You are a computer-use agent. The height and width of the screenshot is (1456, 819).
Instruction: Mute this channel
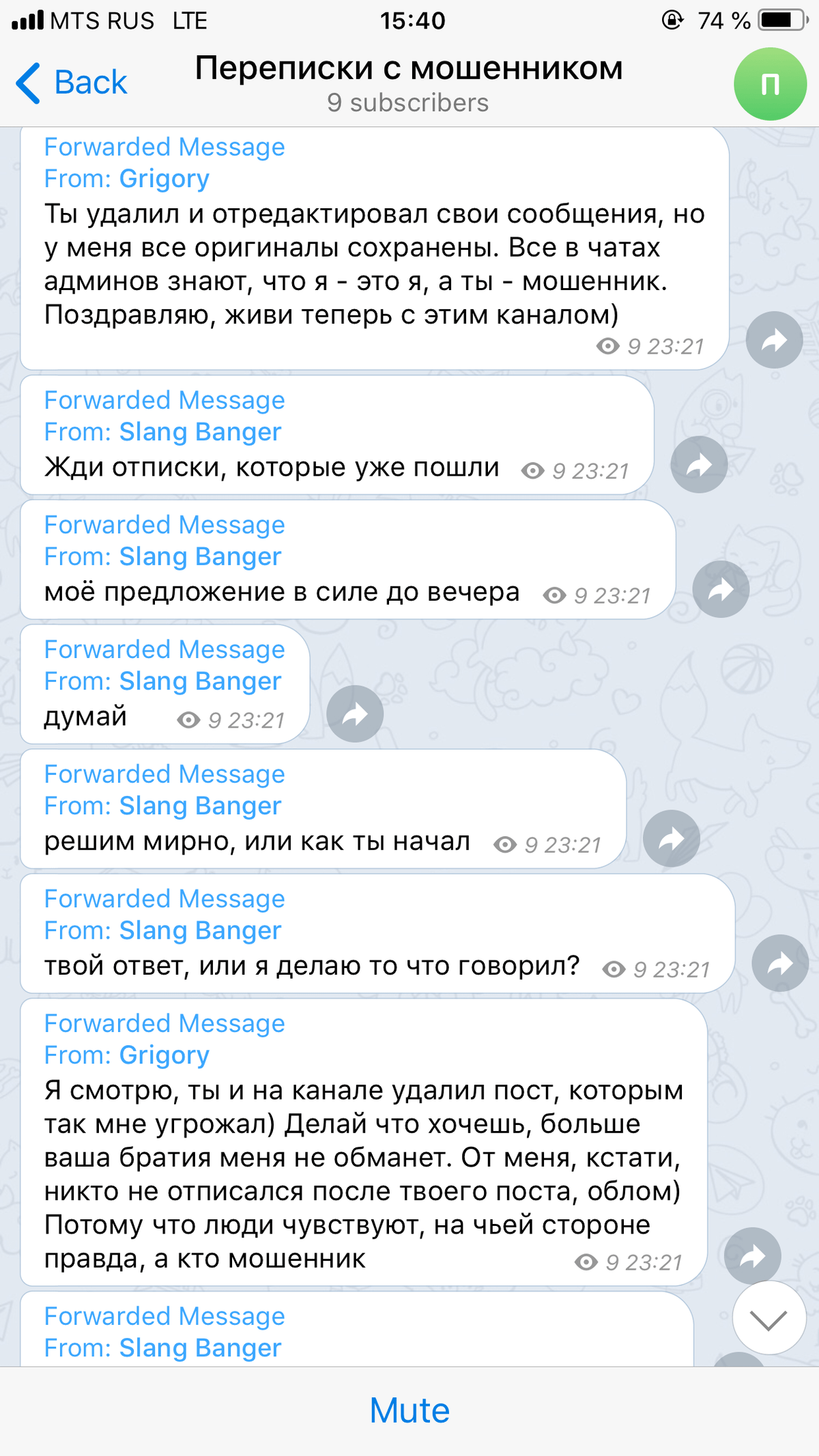tap(409, 1410)
